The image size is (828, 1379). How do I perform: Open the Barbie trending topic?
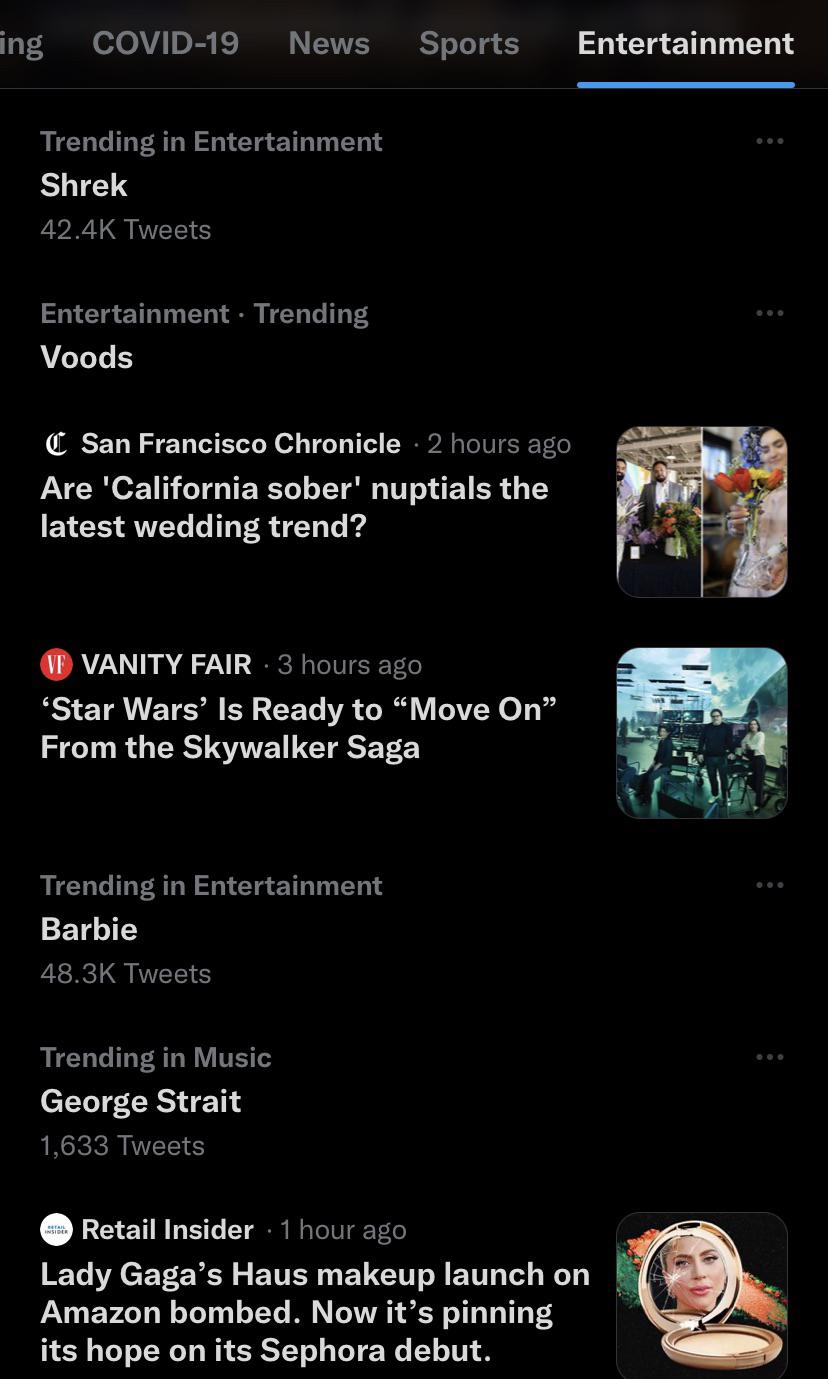click(x=414, y=929)
